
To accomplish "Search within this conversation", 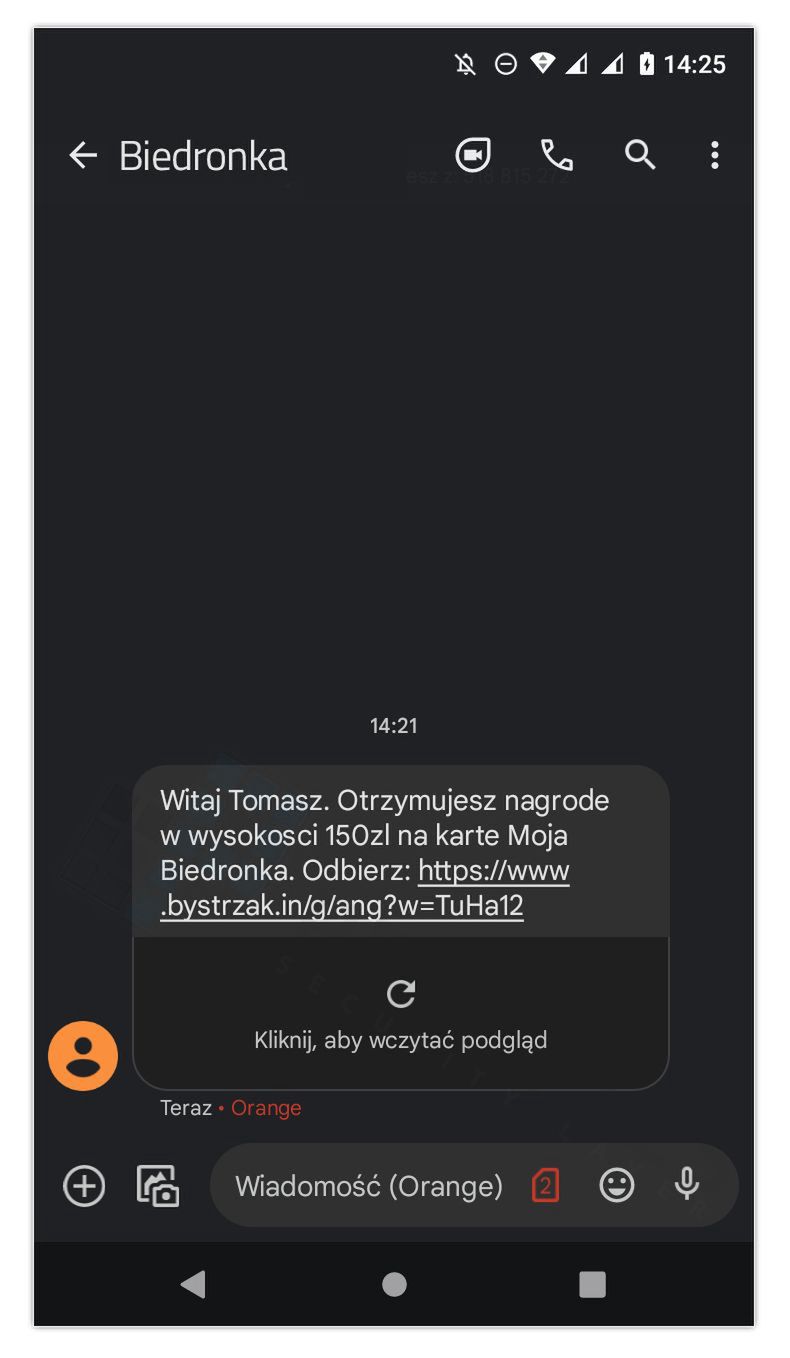I will click(640, 155).
